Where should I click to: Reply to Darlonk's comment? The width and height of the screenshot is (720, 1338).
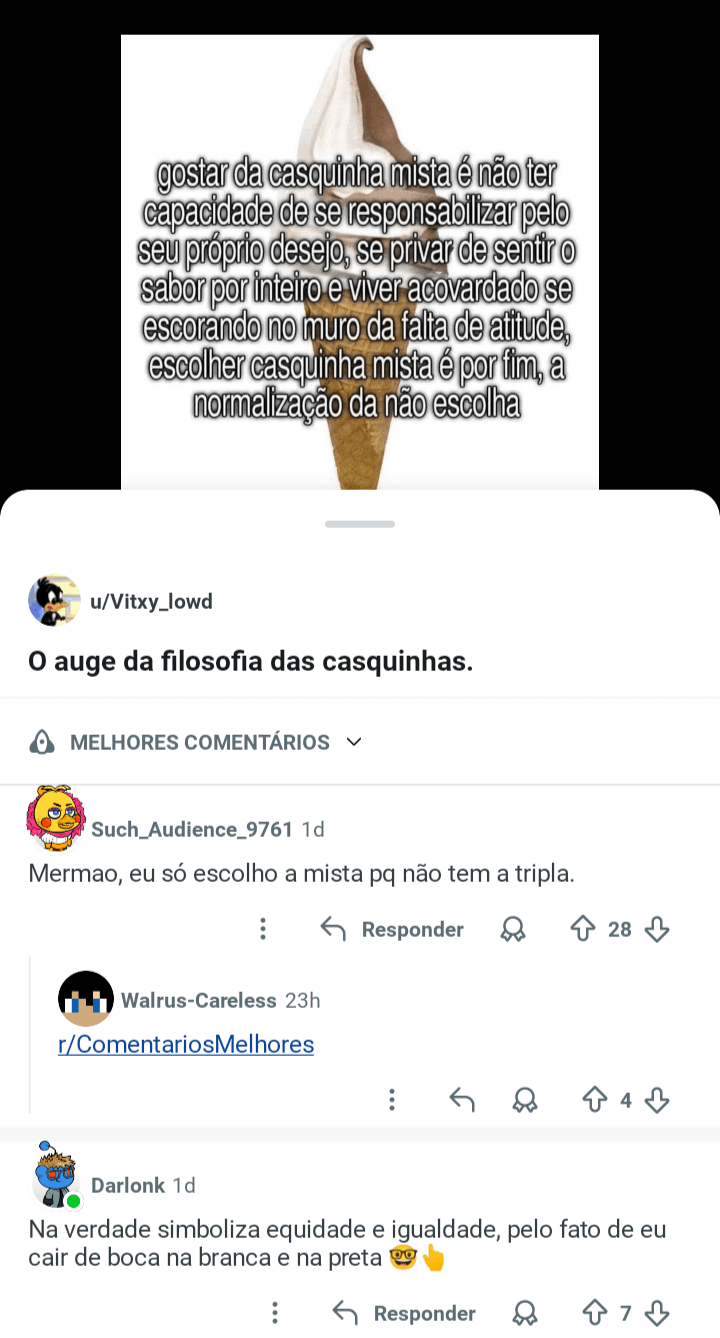[x=405, y=1313]
